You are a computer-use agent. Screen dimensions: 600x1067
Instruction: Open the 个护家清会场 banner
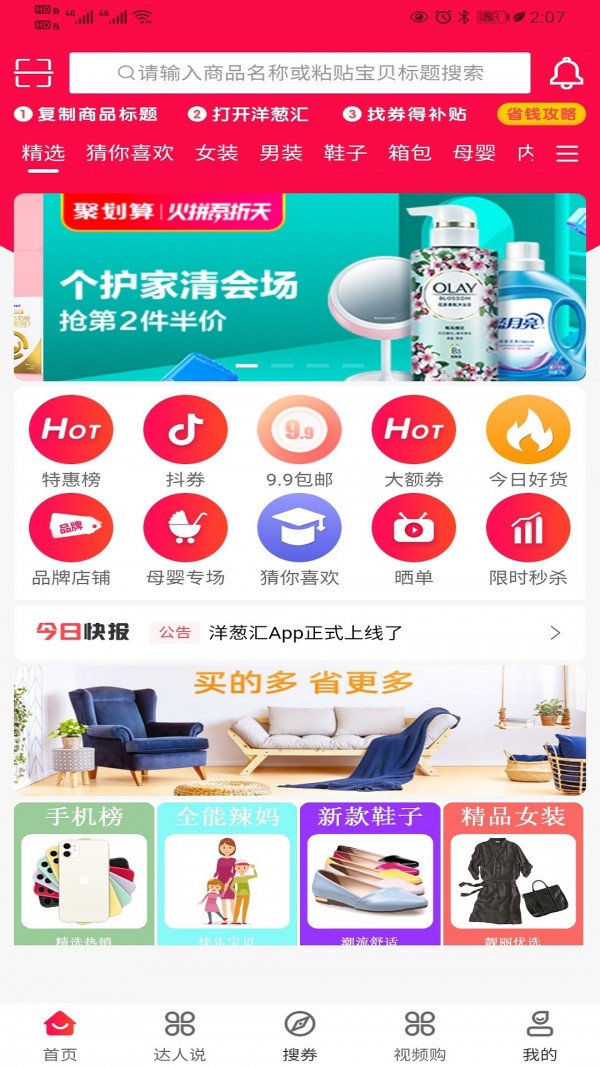(x=300, y=287)
